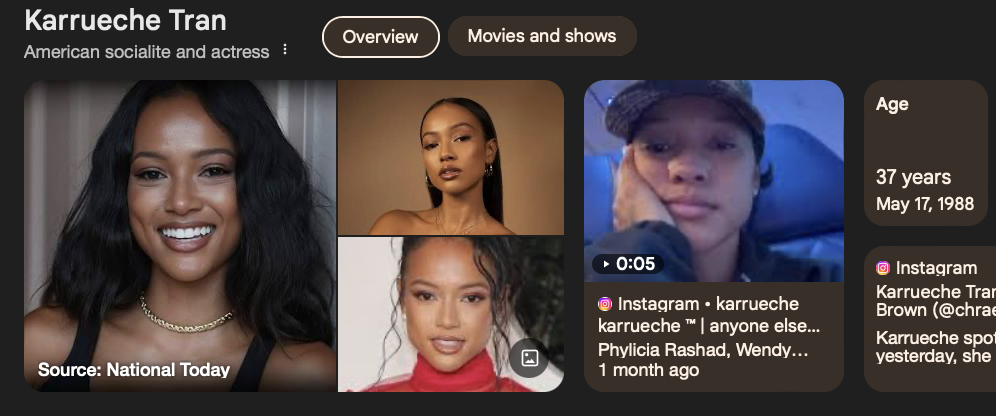
Task: Select the Overview chip
Action: pyautogui.click(x=380, y=37)
